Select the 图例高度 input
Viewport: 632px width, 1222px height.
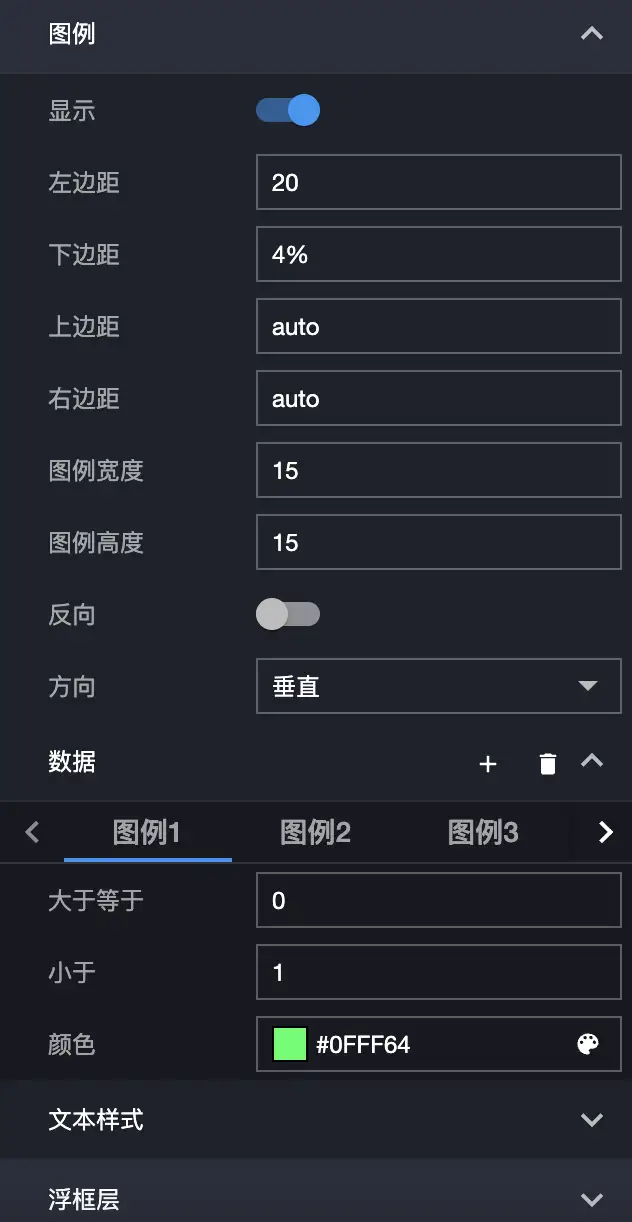coord(438,542)
